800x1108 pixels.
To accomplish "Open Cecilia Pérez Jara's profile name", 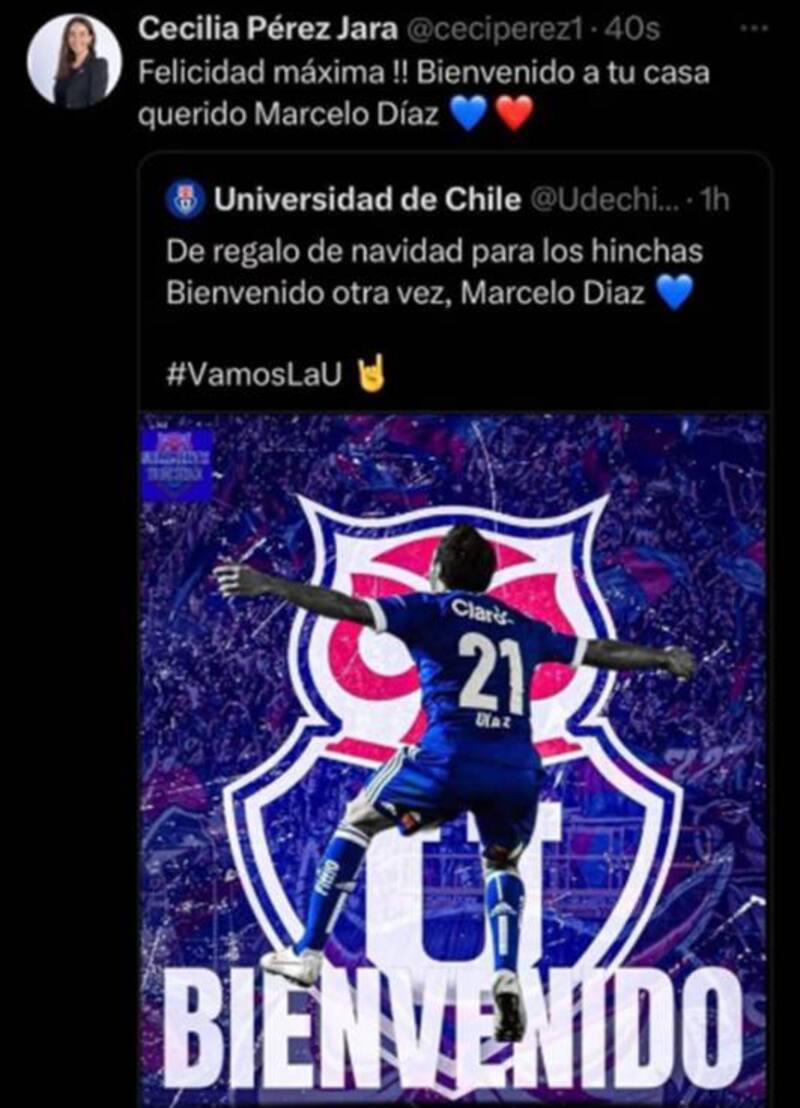I will (267, 29).
